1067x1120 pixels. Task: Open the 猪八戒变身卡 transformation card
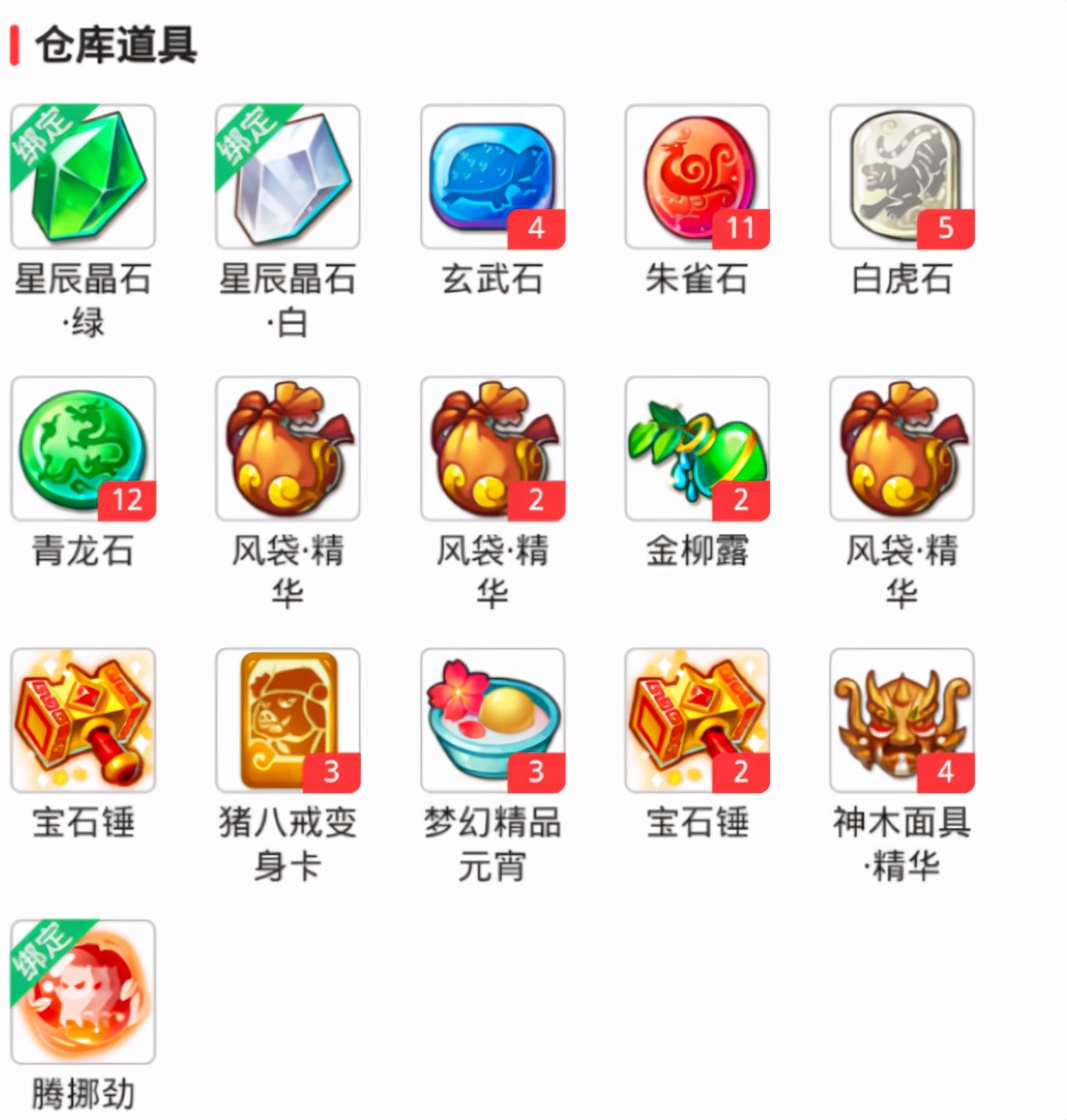tap(288, 721)
